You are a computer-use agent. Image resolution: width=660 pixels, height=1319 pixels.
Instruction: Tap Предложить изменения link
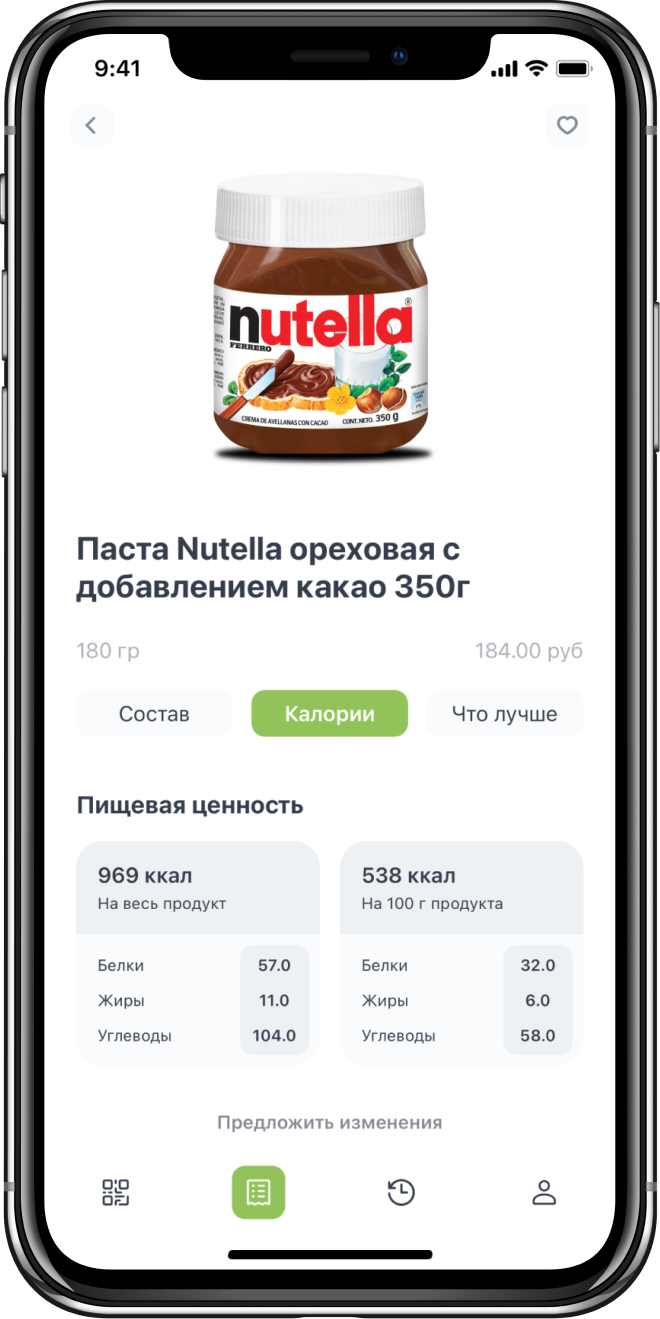click(x=329, y=1123)
